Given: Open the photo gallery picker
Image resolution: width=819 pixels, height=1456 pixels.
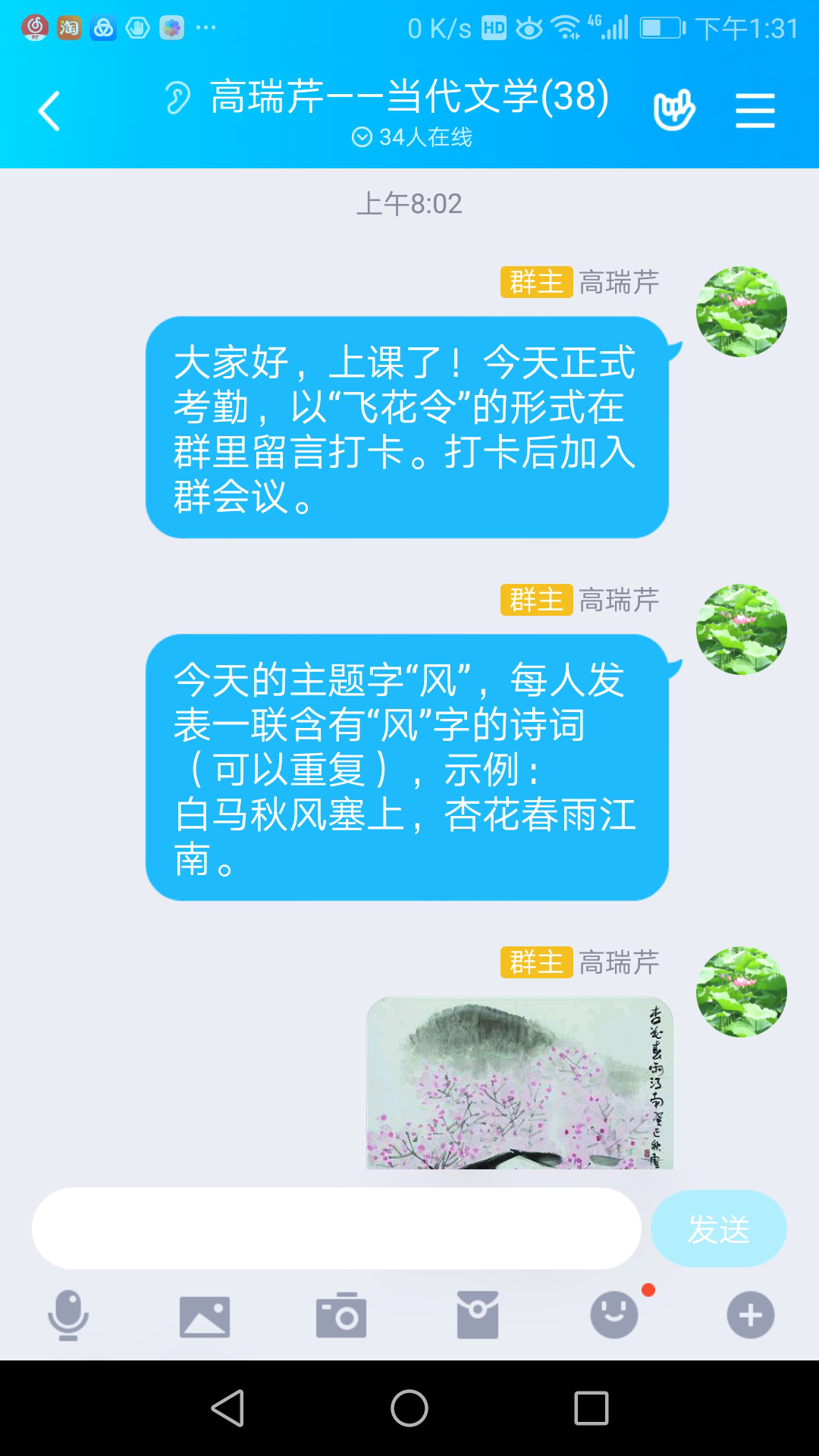Looking at the screenshot, I should coord(205,1315).
